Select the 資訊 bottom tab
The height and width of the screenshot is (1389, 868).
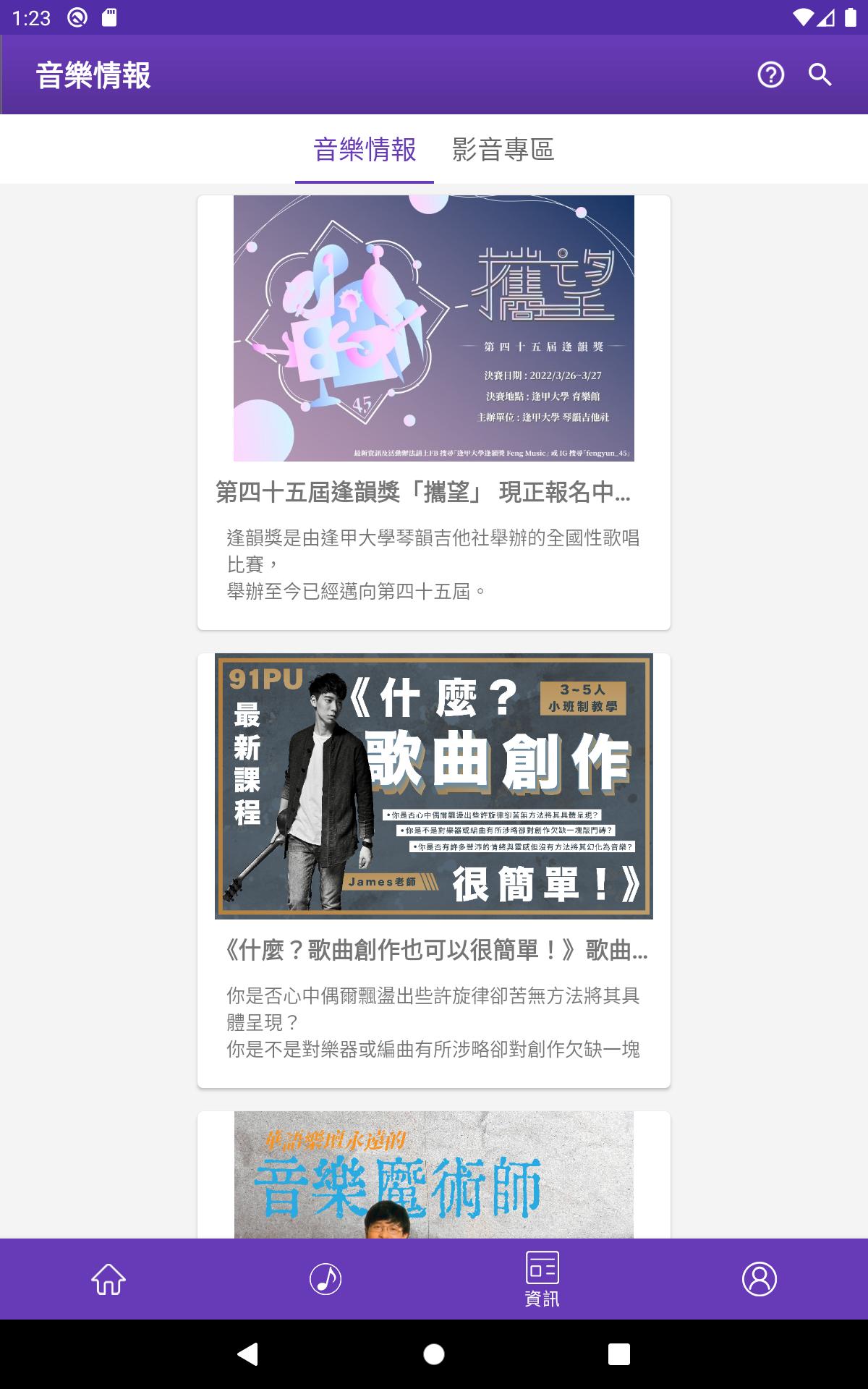(x=542, y=1279)
